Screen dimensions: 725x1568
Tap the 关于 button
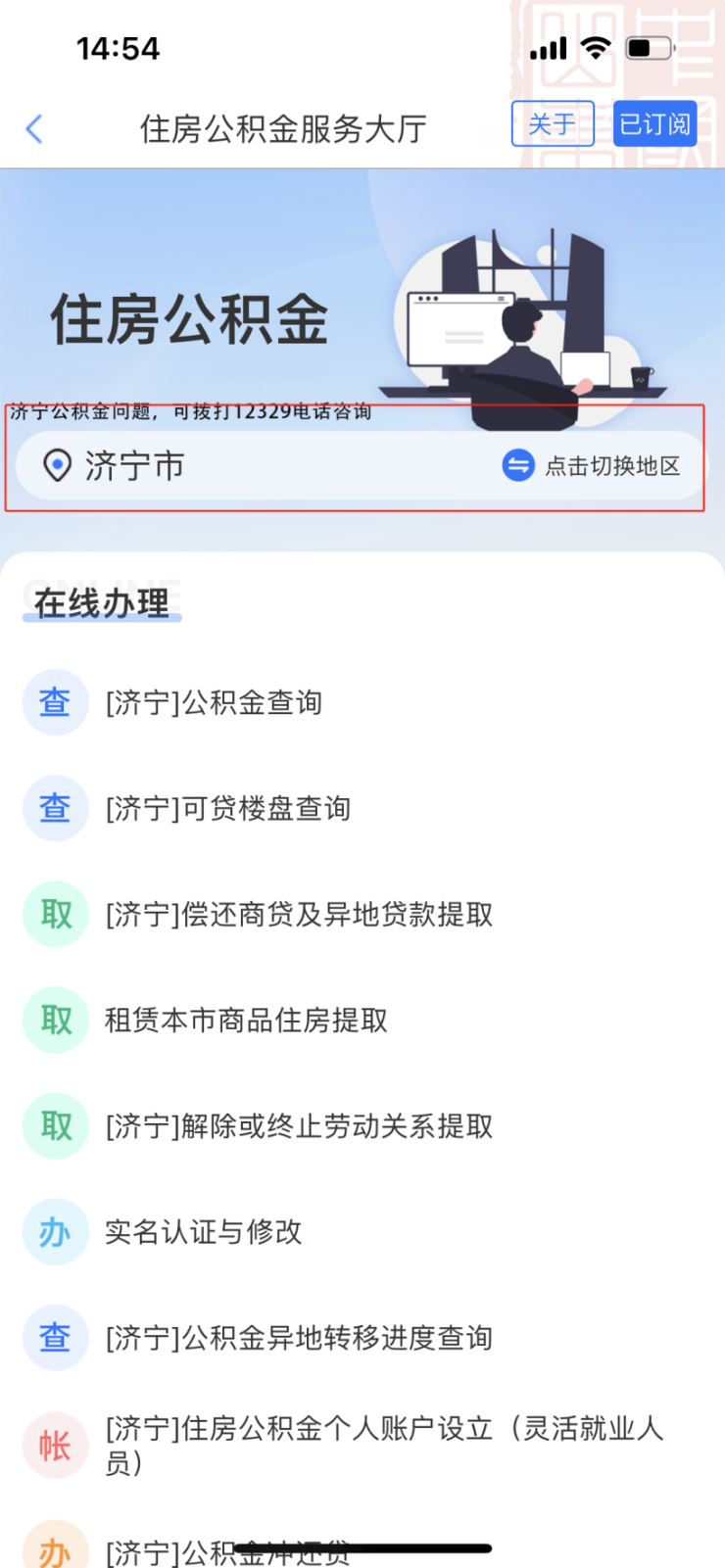553,124
